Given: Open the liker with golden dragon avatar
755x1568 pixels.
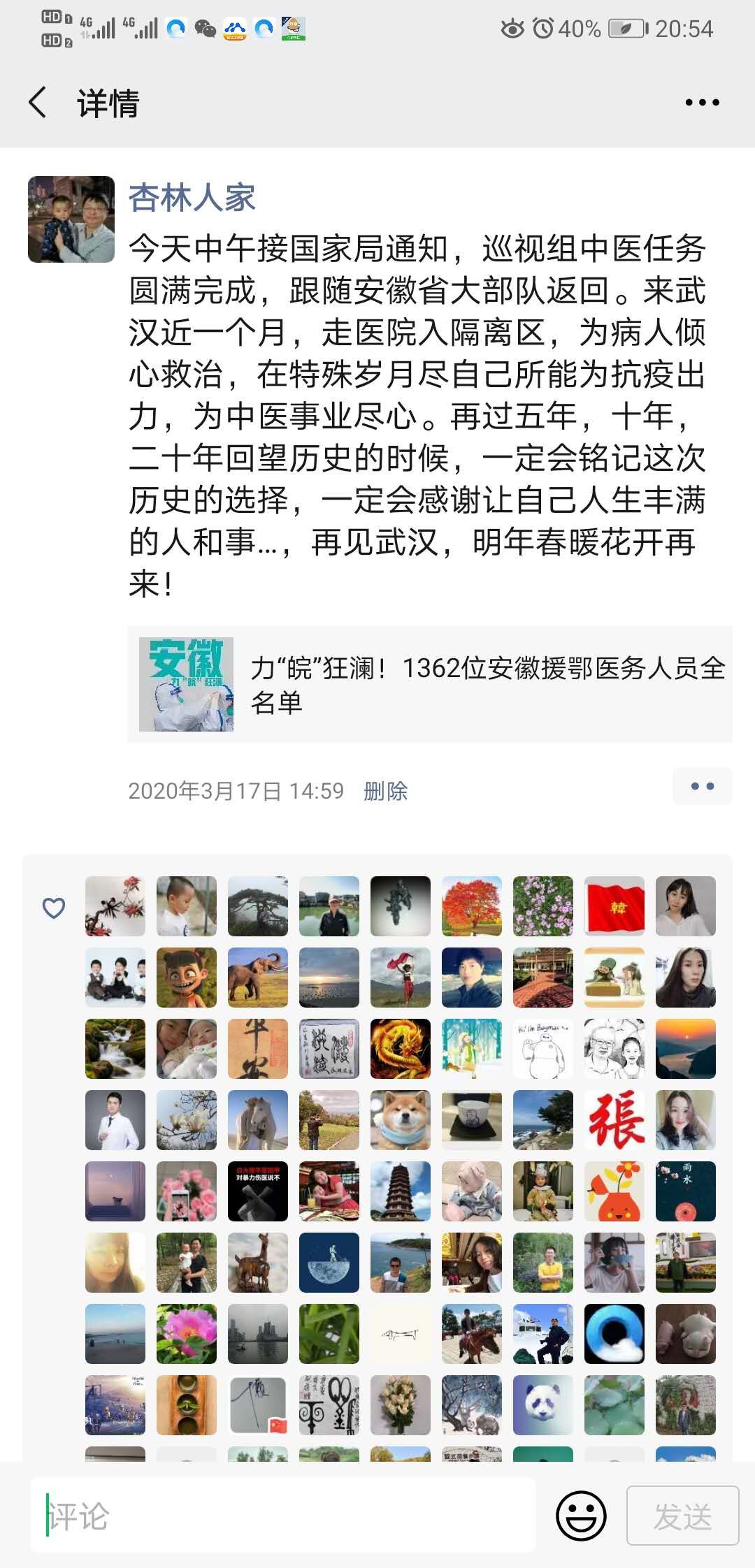Looking at the screenshot, I should click(401, 1049).
